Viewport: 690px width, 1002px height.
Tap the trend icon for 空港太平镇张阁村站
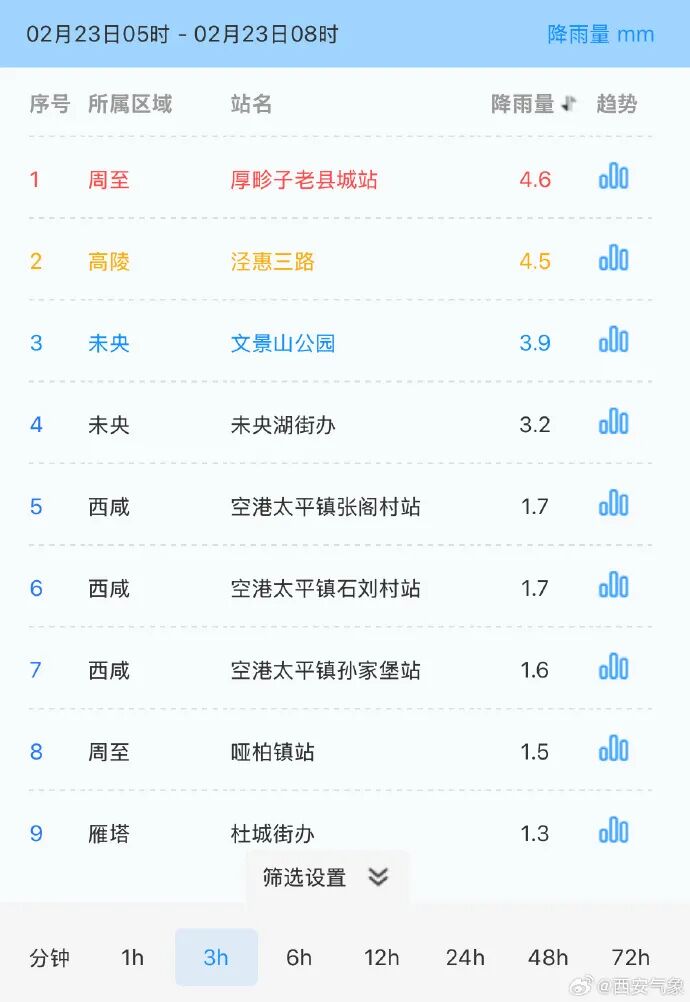[x=614, y=505]
